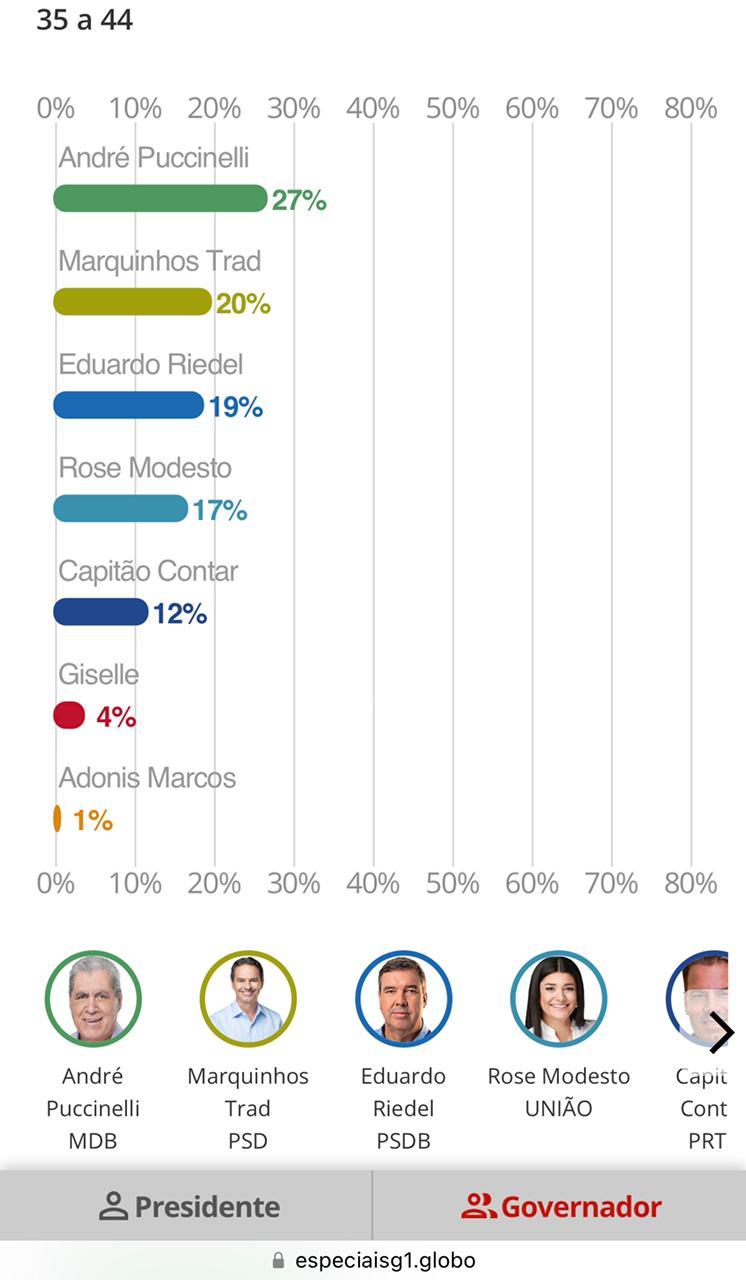
Task: Choose Marquinhos Trad's candidate photo
Action: click(x=248, y=999)
